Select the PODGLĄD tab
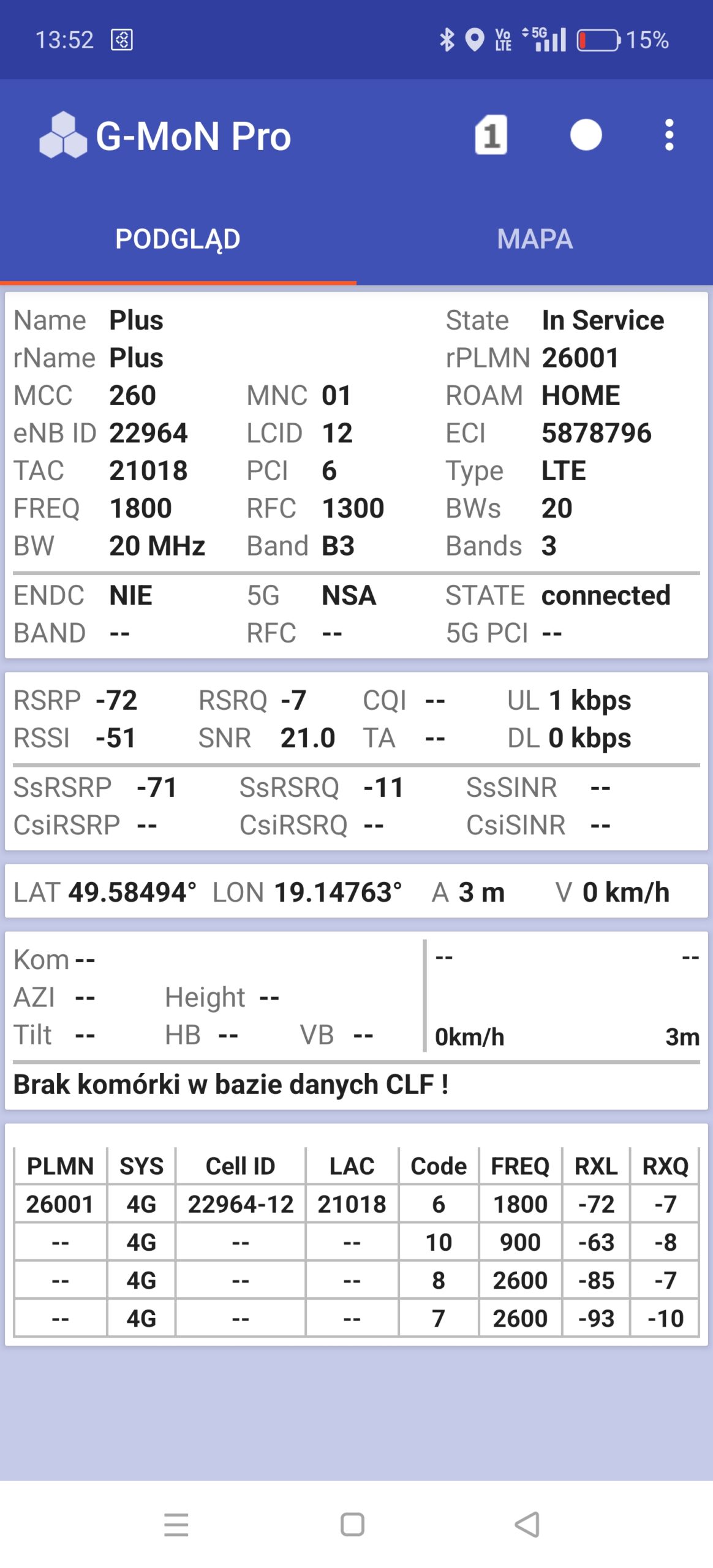713x1568 pixels. (178, 239)
